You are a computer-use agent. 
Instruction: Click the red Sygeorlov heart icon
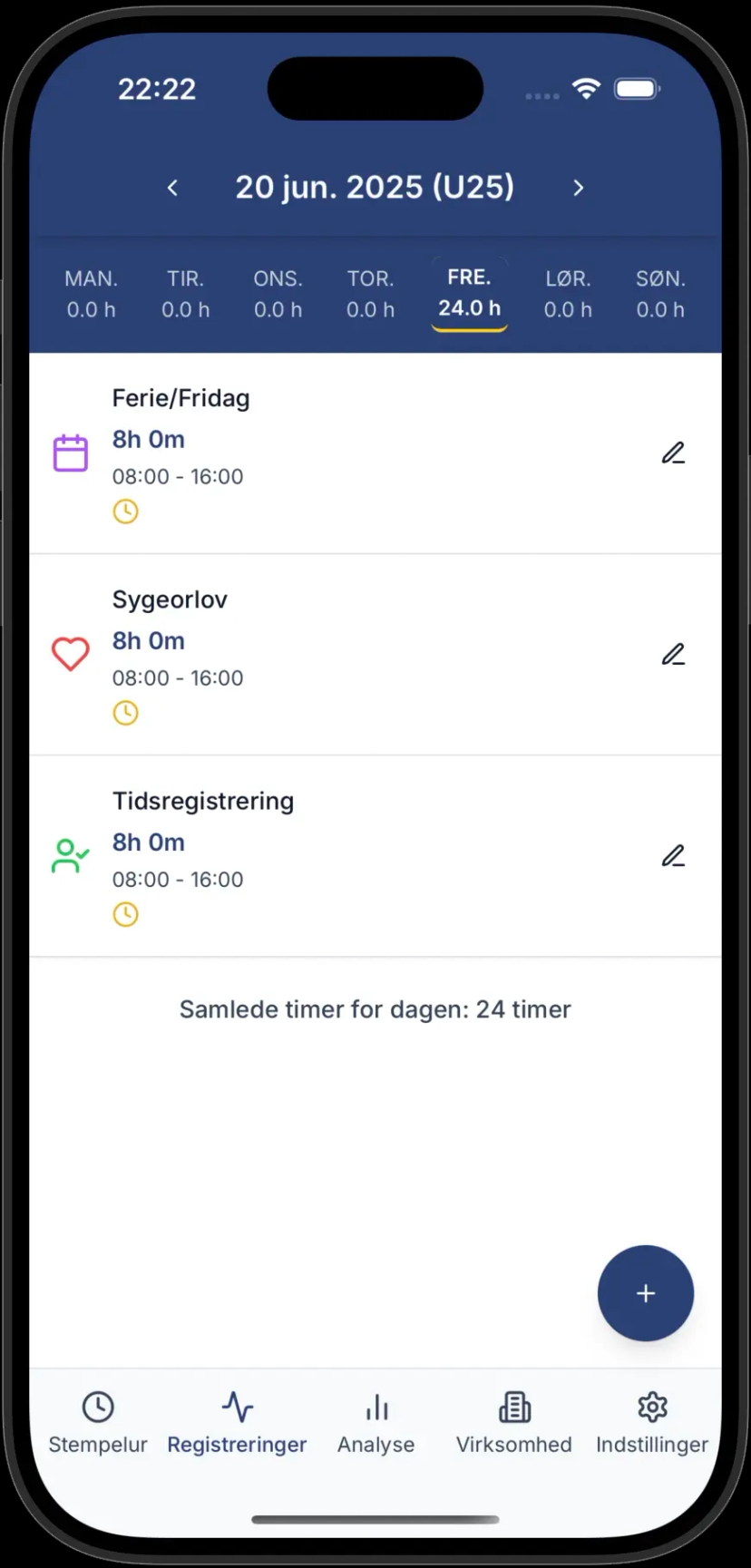(x=71, y=654)
